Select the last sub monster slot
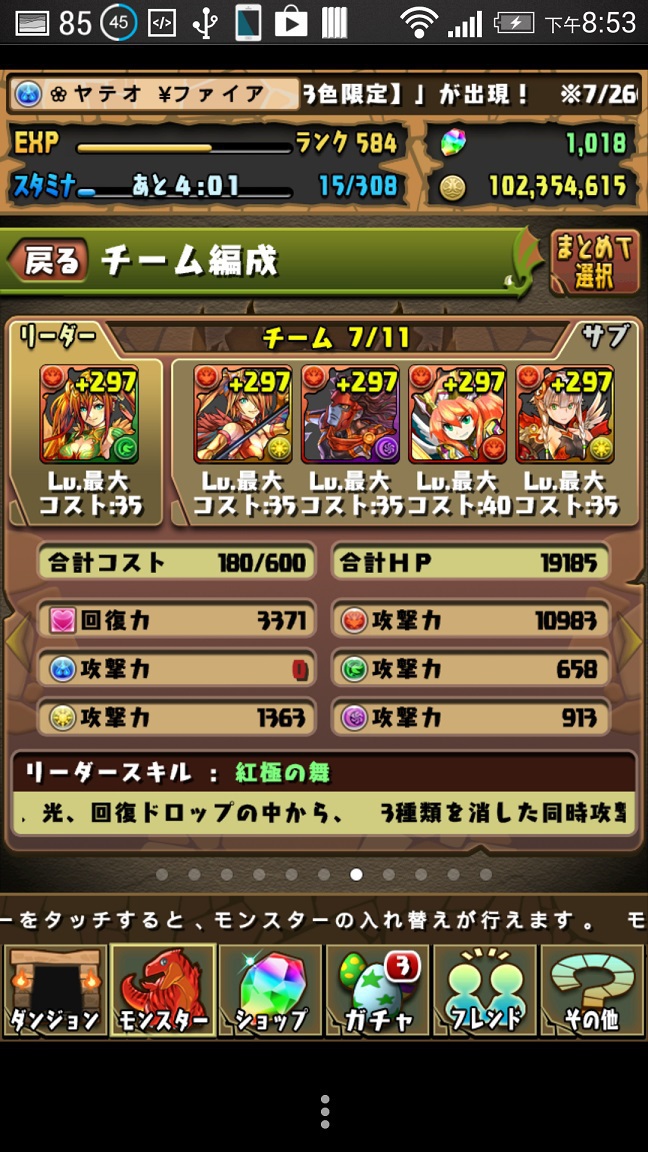Viewport: 648px width, 1152px height. pos(564,414)
